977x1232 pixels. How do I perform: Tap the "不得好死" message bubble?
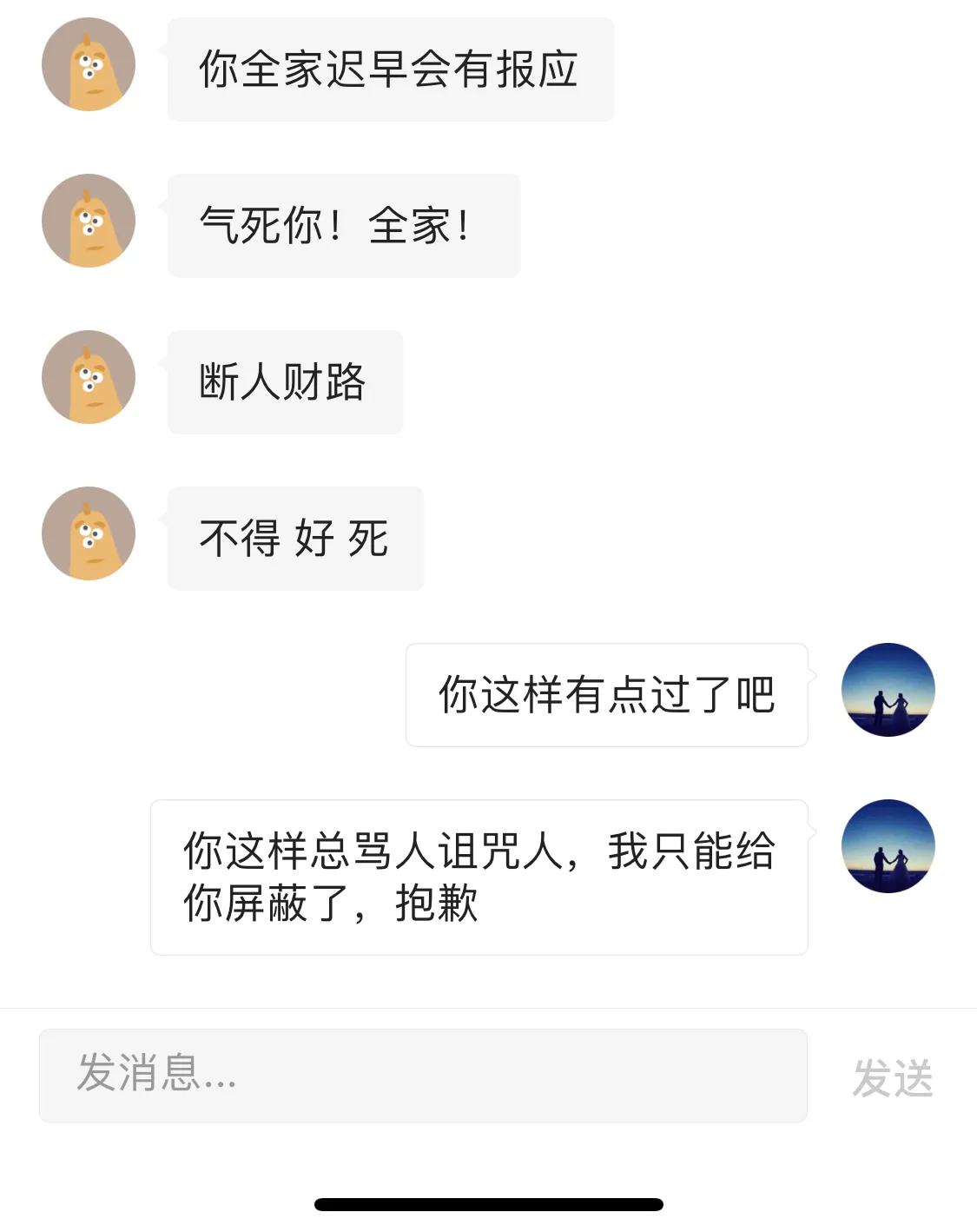294,539
